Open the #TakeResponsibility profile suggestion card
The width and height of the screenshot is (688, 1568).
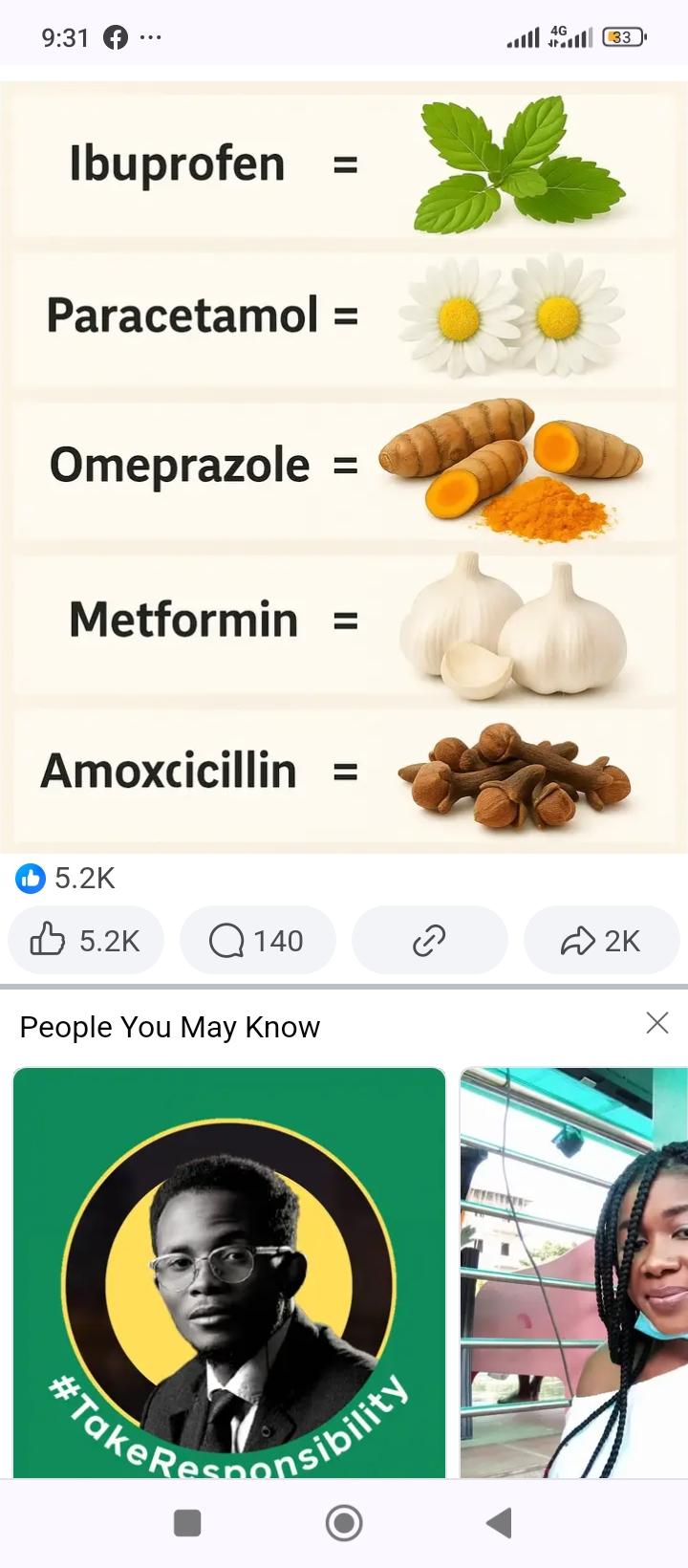coord(229,1272)
